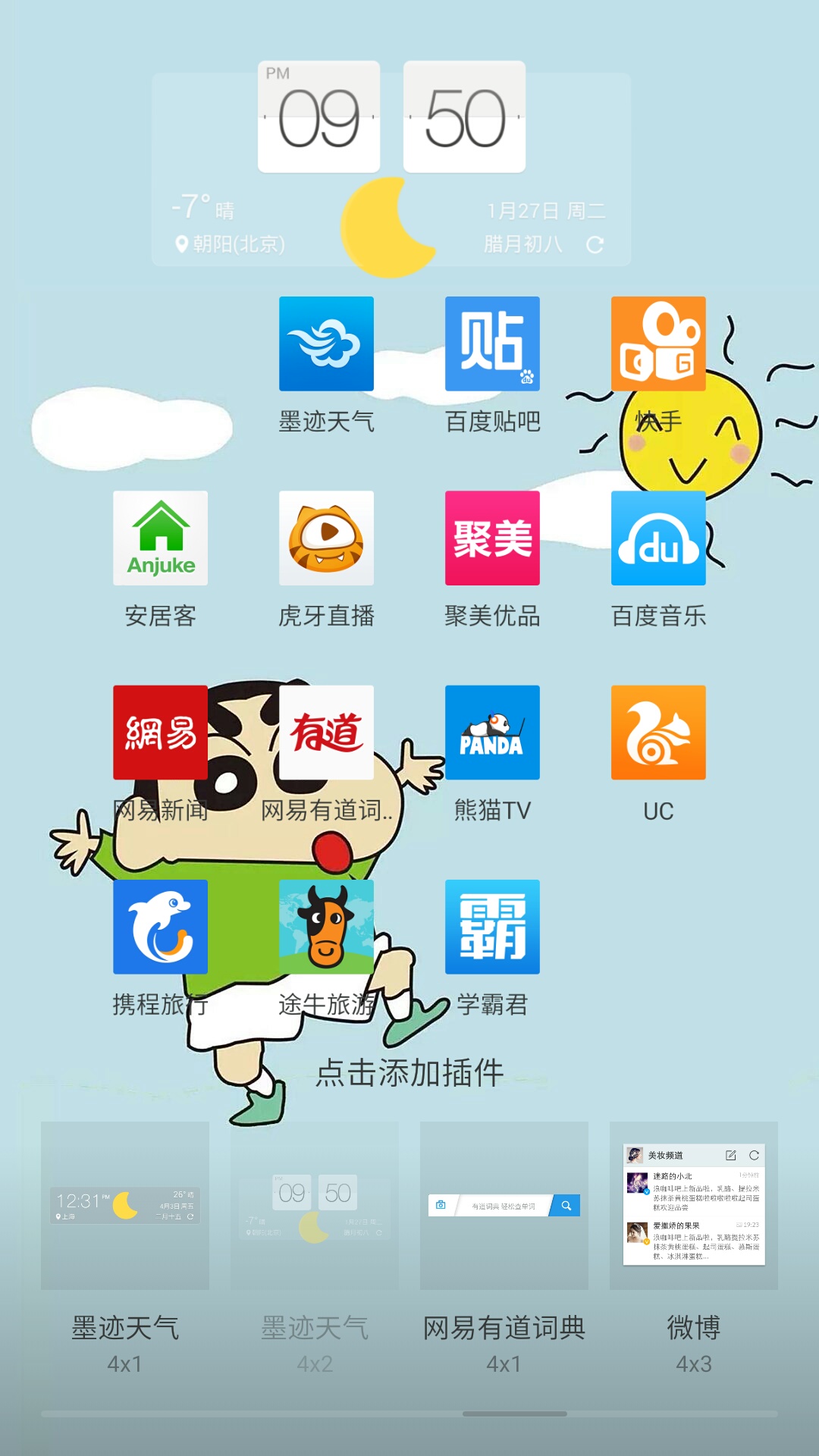
Task: Open the 网易有道词典 app icon
Action: click(326, 733)
